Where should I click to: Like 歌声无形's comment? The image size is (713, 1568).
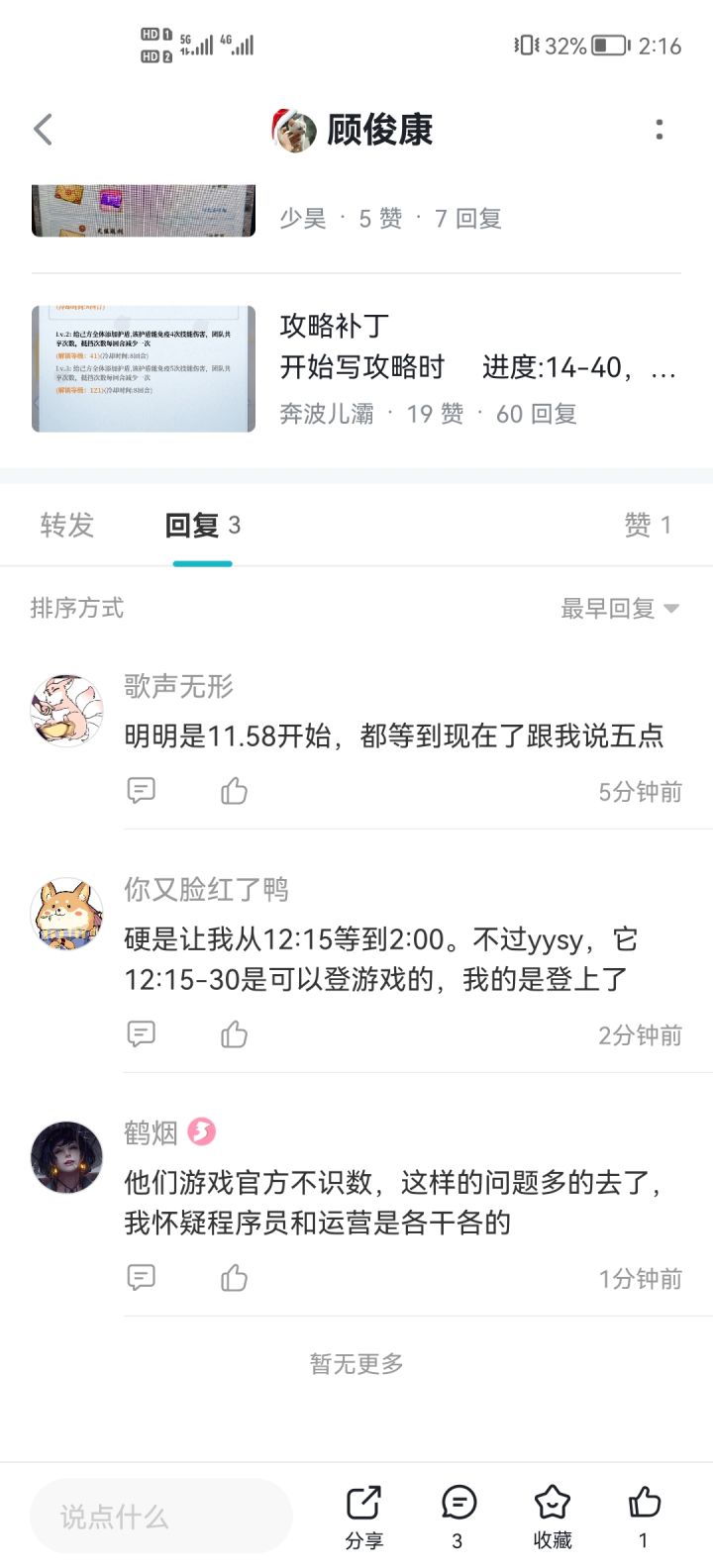pyautogui.click(x=234, y=790)
